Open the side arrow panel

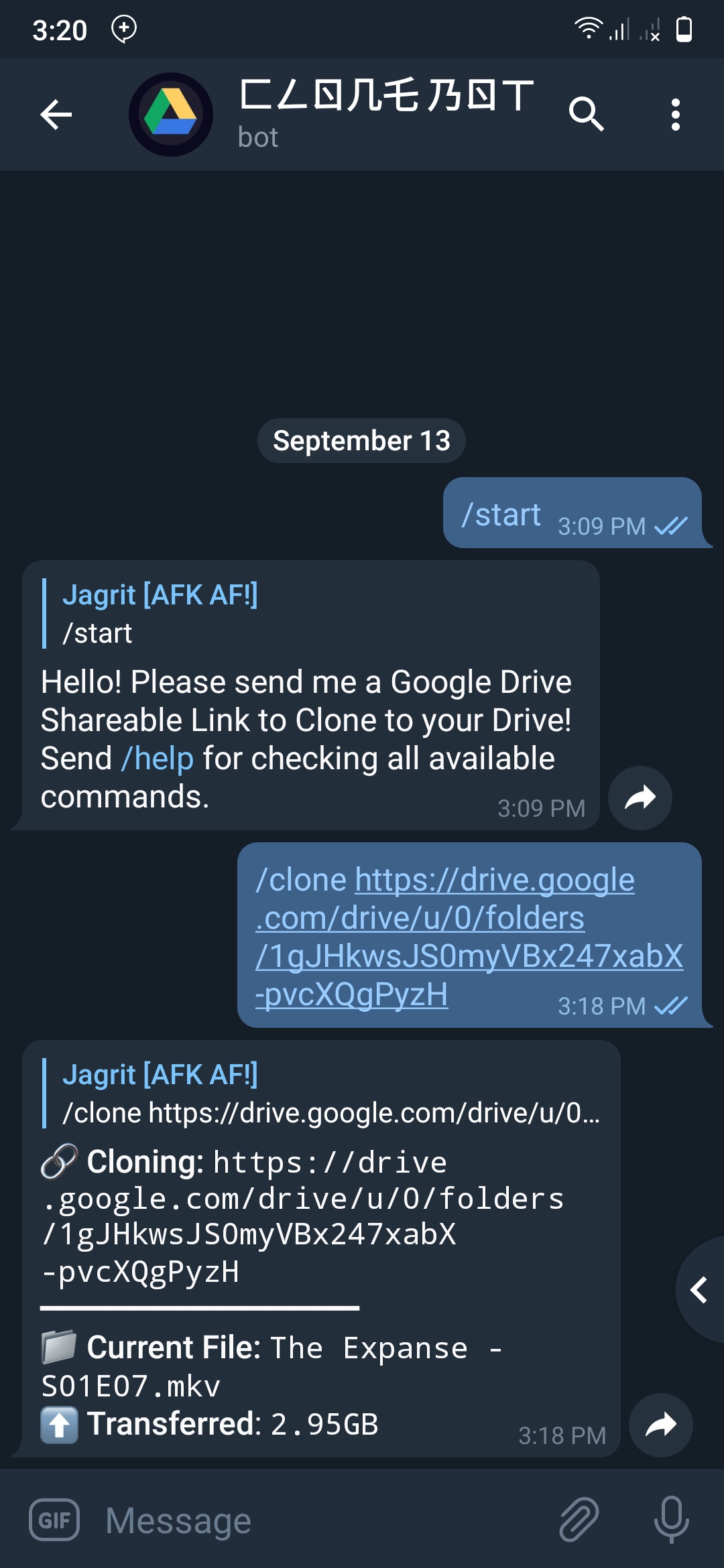(x=700, y=1289)
